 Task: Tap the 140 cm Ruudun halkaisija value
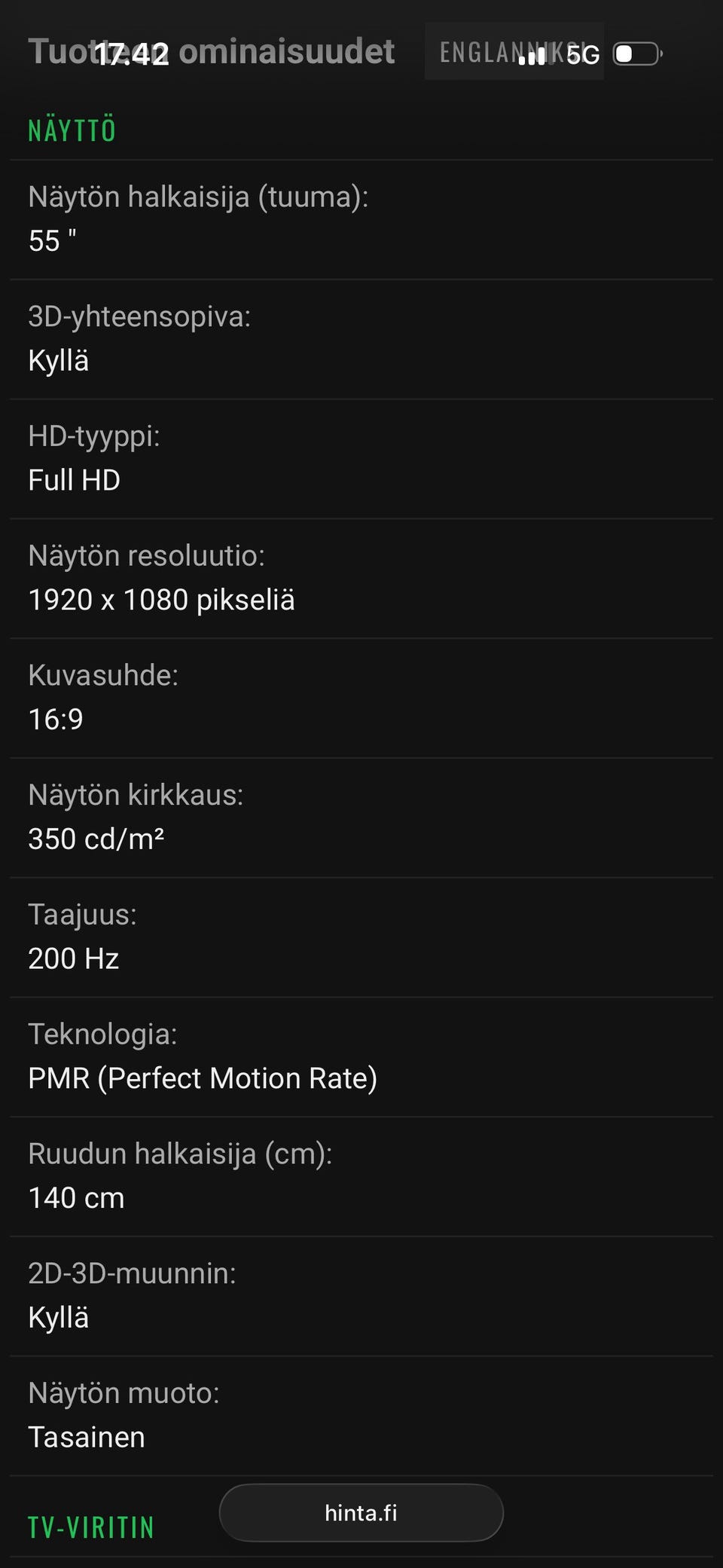click(76, 1197)
